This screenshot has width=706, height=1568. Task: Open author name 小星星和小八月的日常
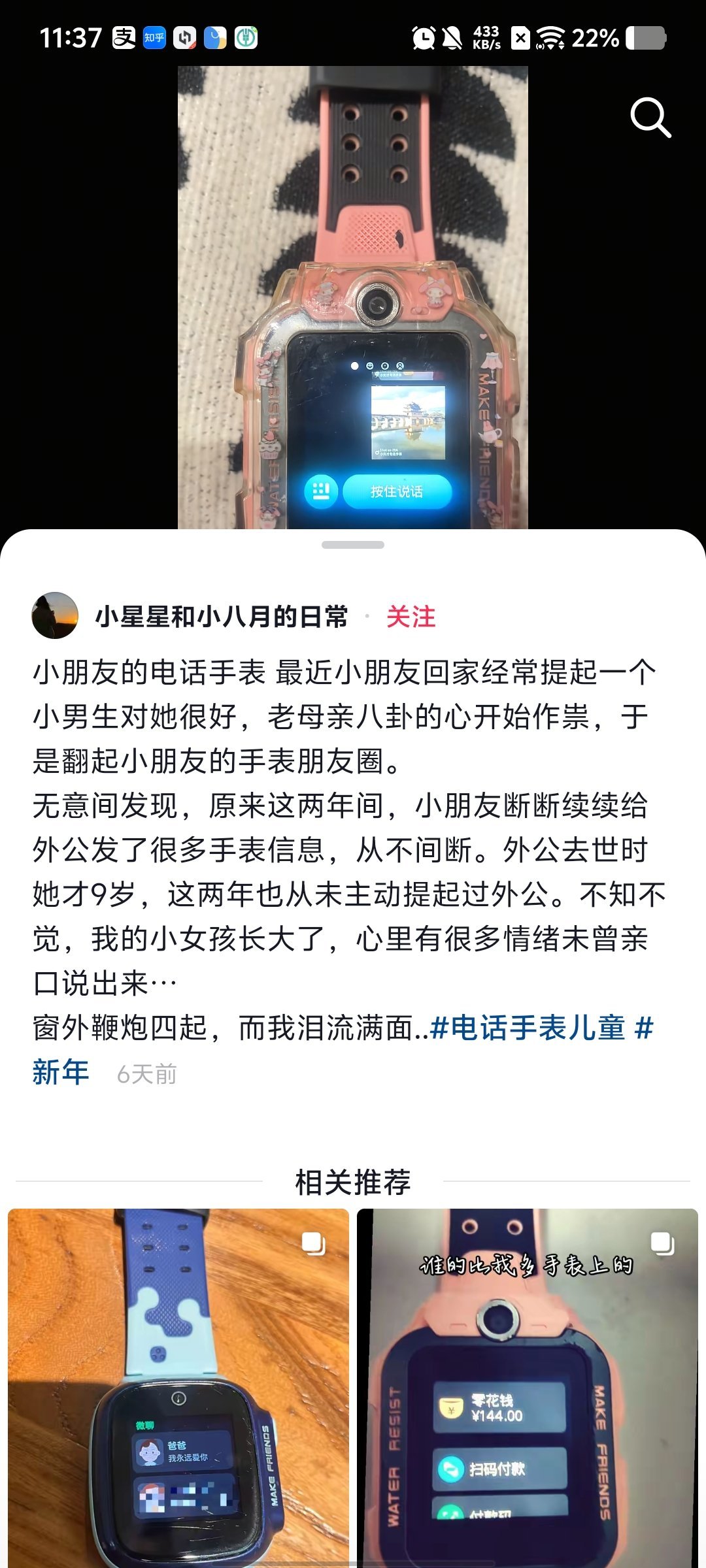point(222,617)
